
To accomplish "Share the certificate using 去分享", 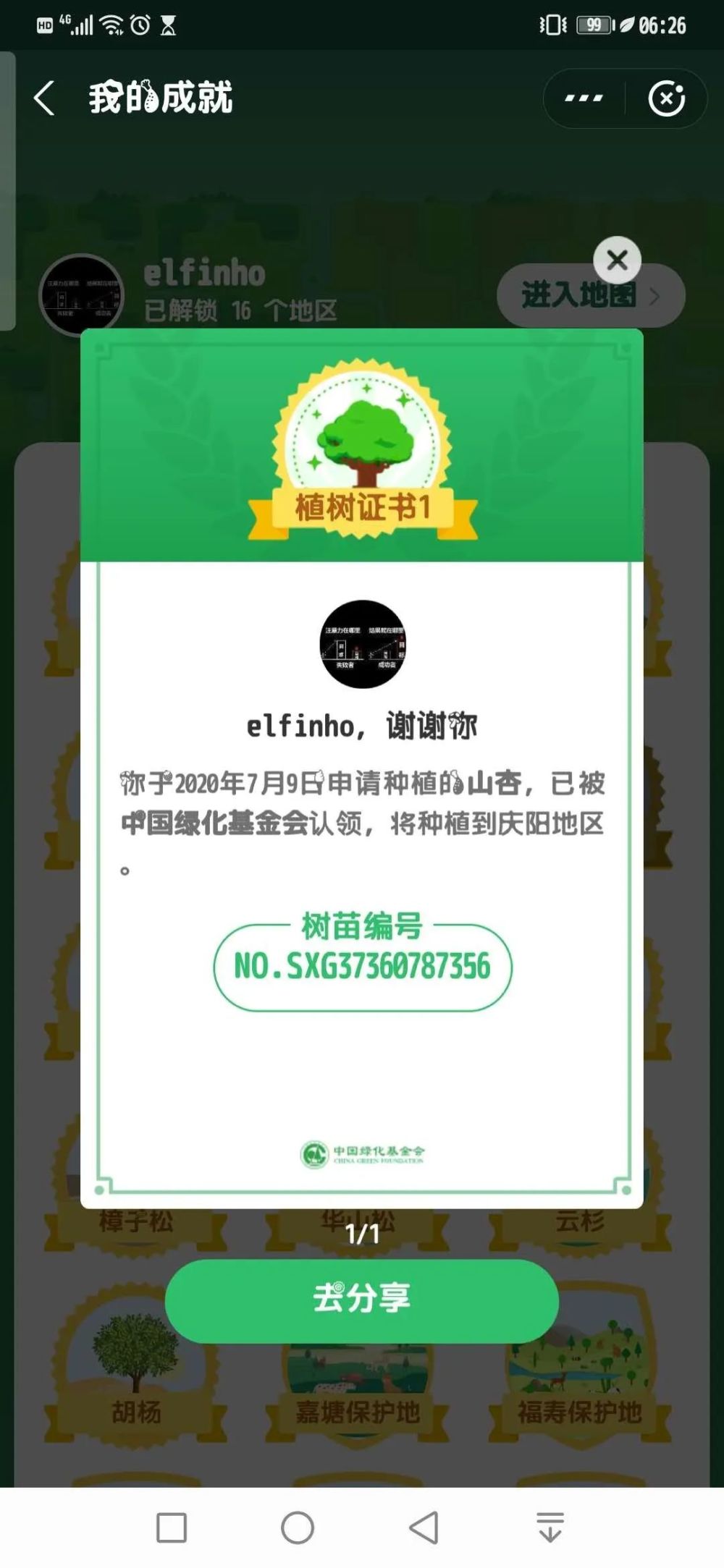I will coord(363,1300).
